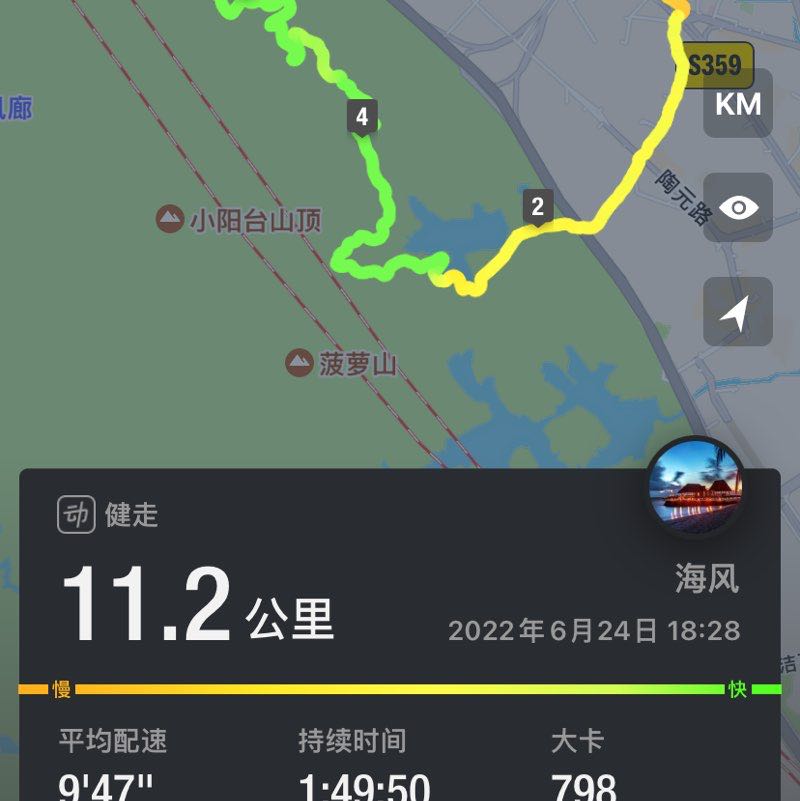Image resolution: width=800 pixels, height=801 pixels.
Task: Click the 菠萝山 mountain peak icon
Action: [299, 362]
